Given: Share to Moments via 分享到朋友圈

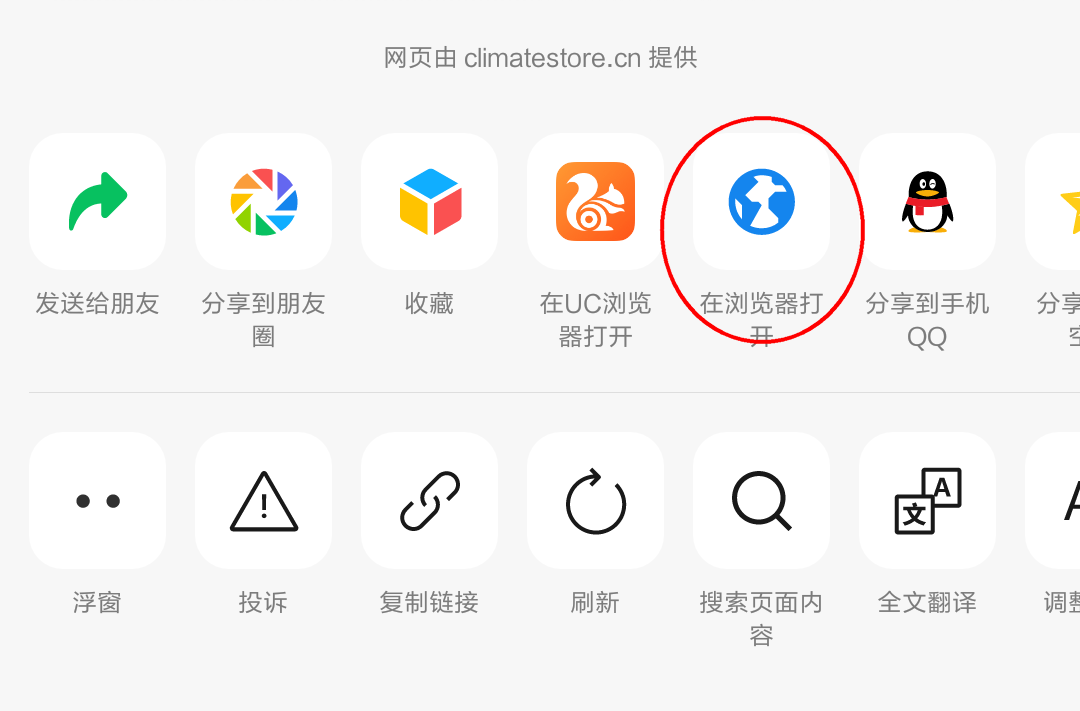Looking at the screenshot, I should coord(264,202).
